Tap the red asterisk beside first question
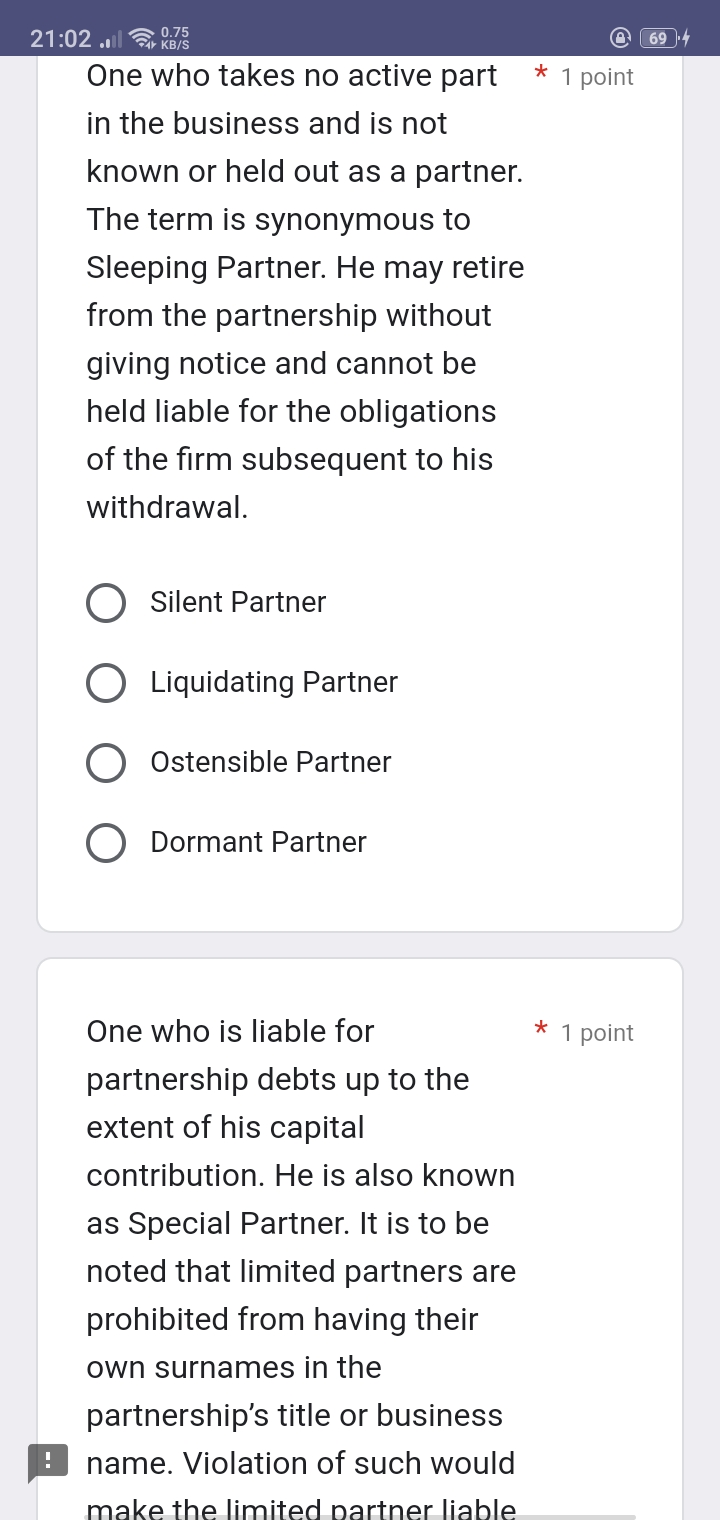This screenshot has height=1520, width=720. tap(540, 74)
